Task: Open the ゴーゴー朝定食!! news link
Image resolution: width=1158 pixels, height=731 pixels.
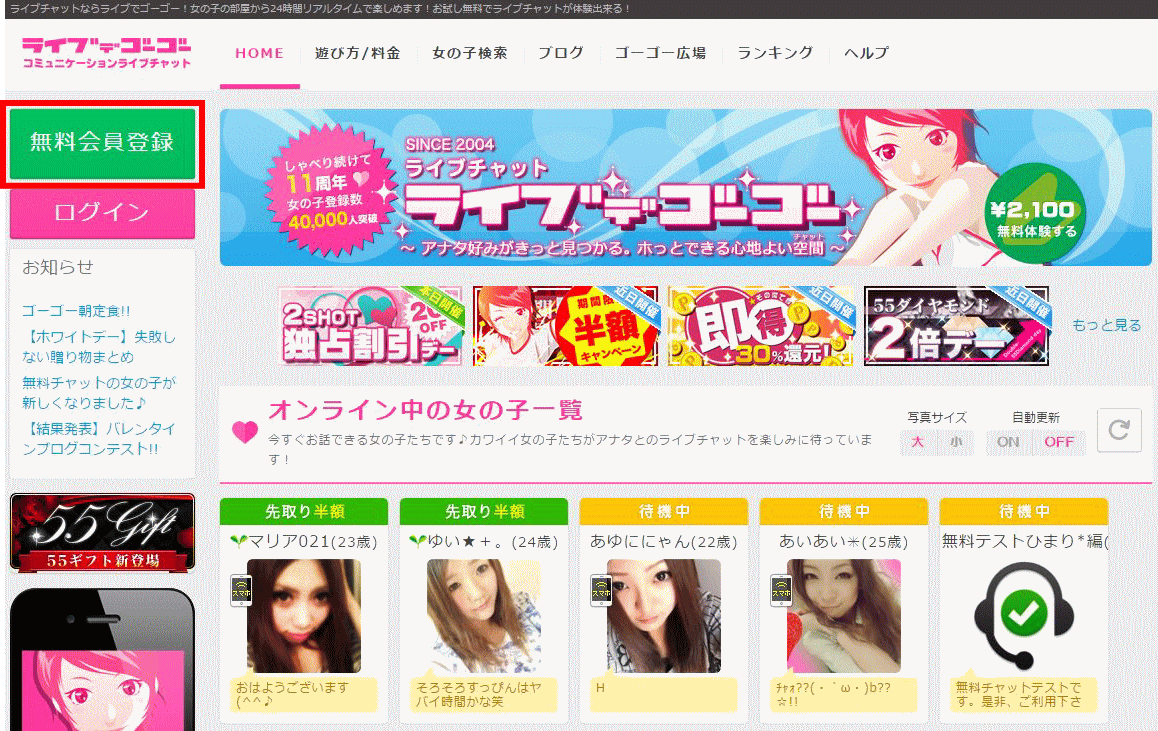Action: (x=76, y=311)
